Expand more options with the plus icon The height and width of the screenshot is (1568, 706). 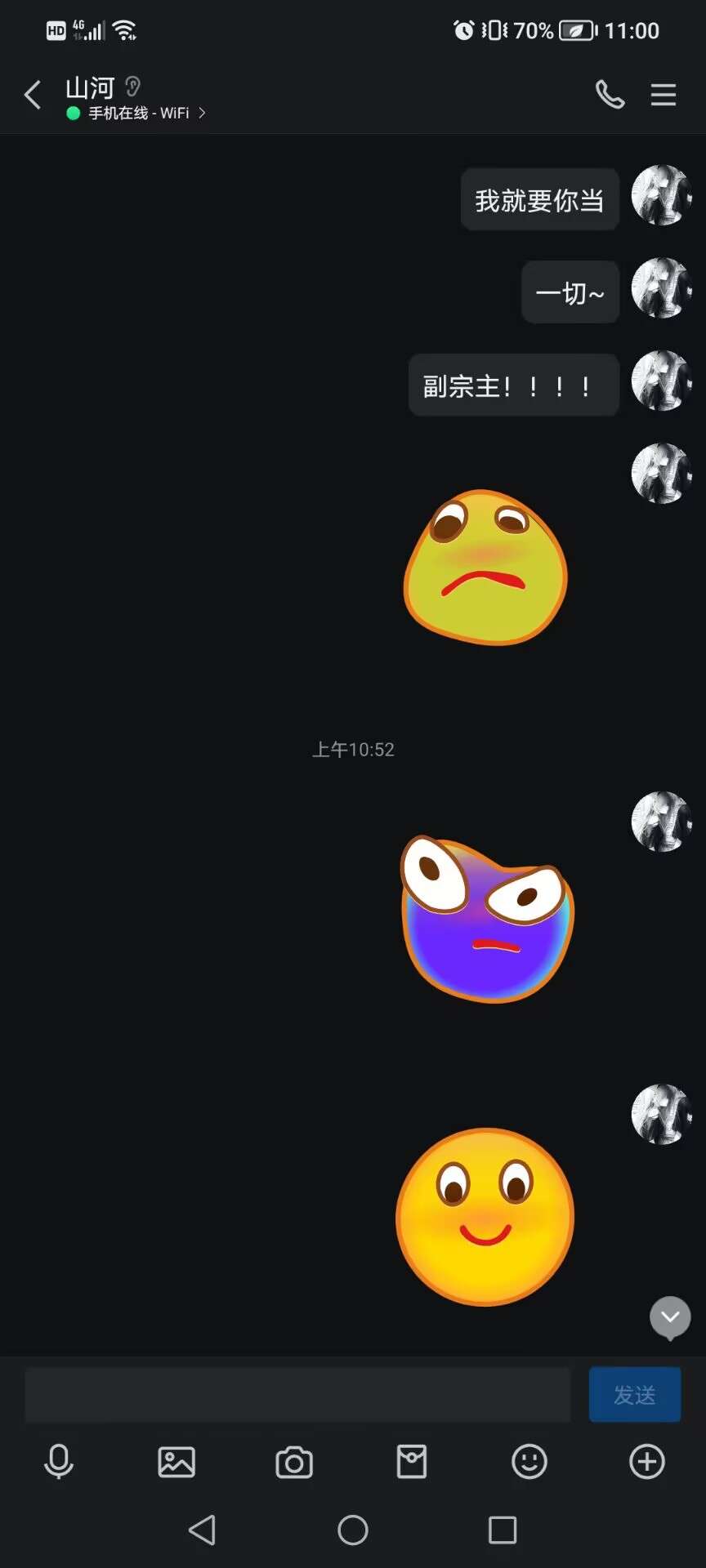(647, 1462)
